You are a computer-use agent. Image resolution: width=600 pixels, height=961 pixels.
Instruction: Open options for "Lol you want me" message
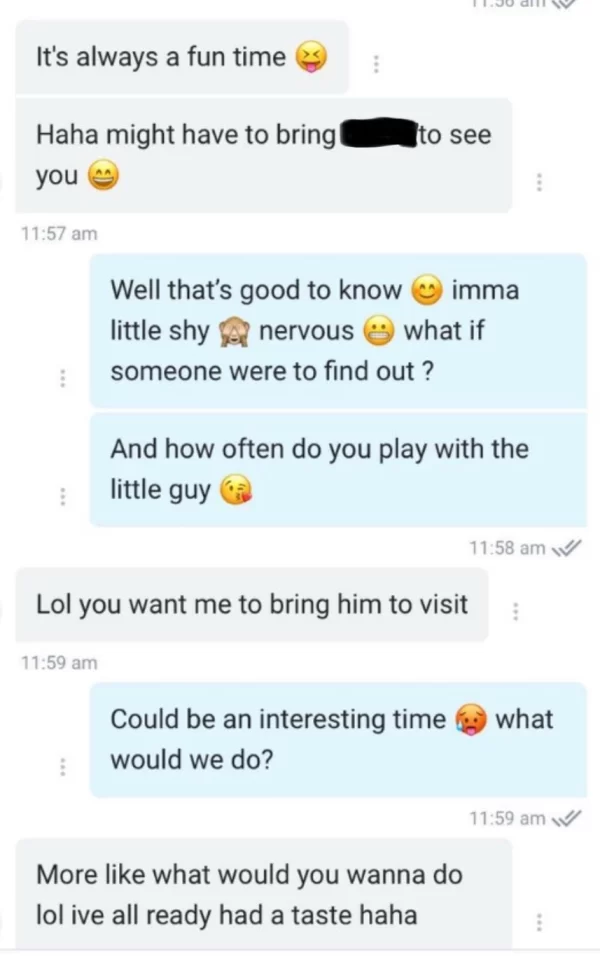pos(514,611)
